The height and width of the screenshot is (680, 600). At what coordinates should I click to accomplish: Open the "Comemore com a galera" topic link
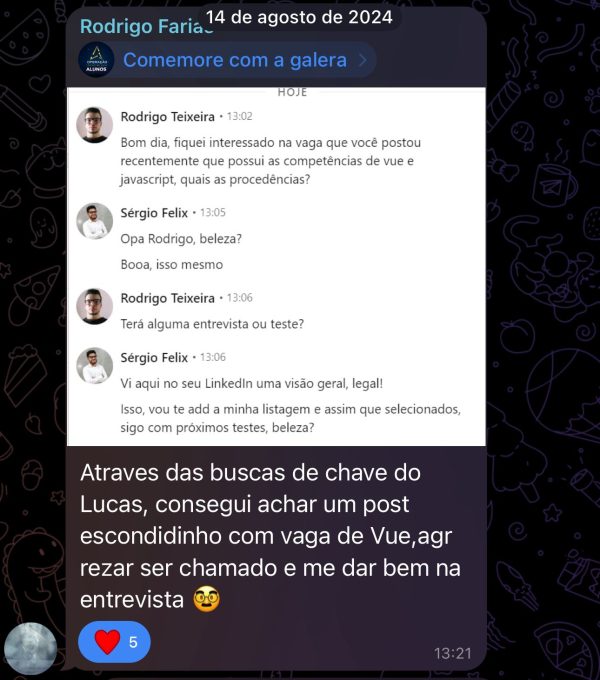[x=234, y=60]
